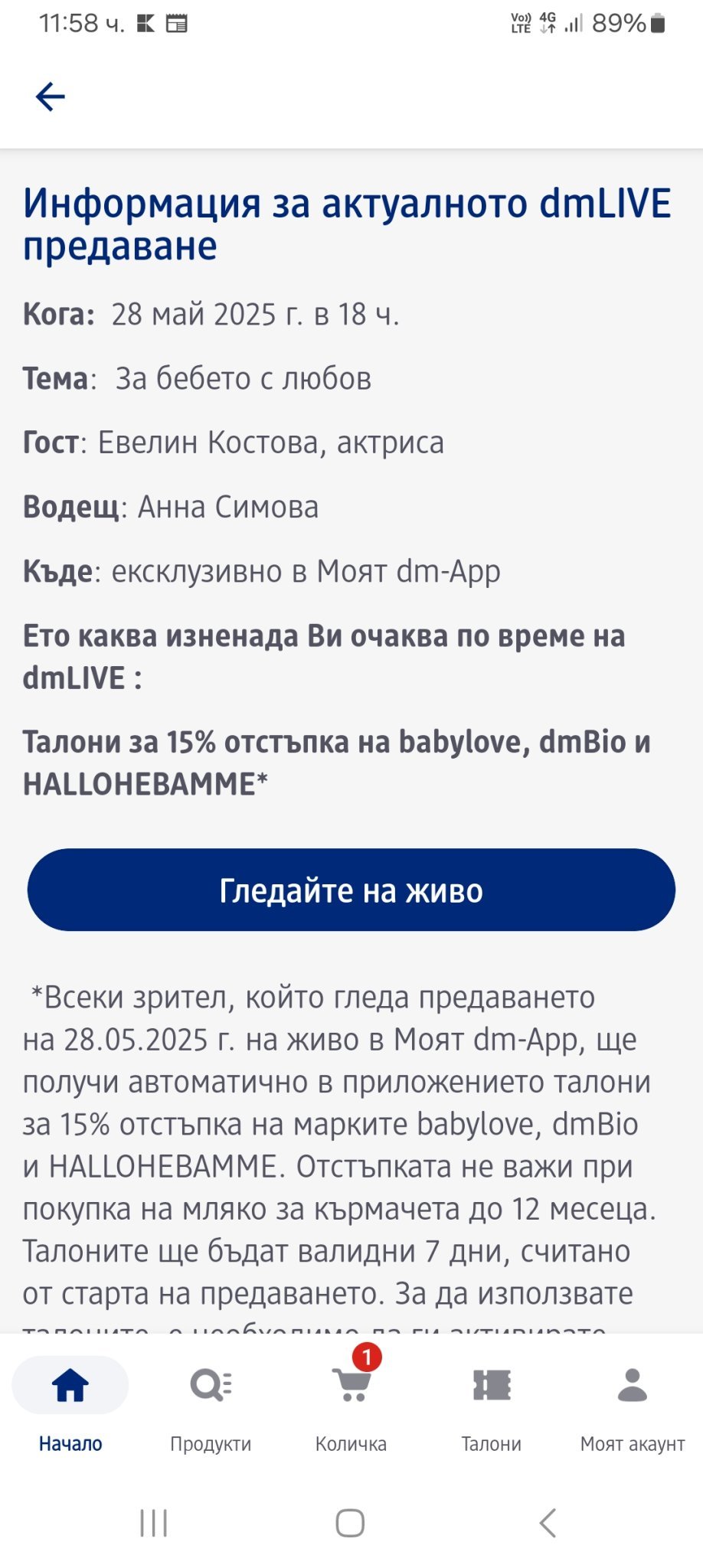
Task: Tap the system home button
Action: click(x=350, y=1524)
